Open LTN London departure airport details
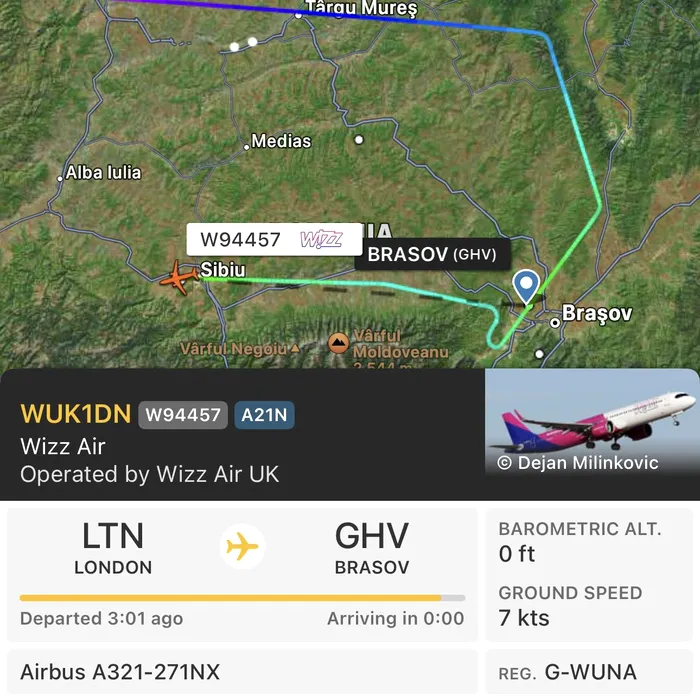700x700 pixels. [113, 548]
